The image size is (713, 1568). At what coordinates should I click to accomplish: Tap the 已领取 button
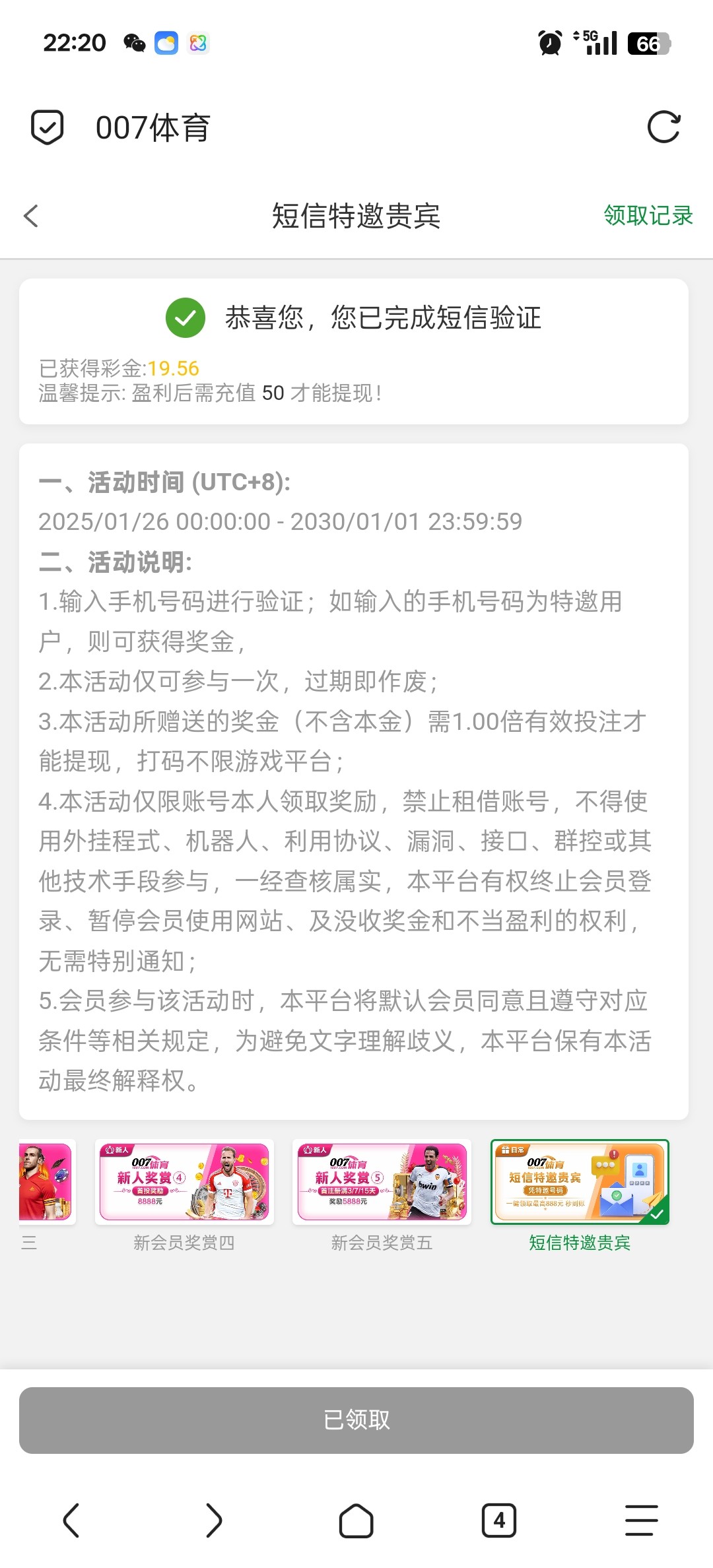[x=356, y=1420]
